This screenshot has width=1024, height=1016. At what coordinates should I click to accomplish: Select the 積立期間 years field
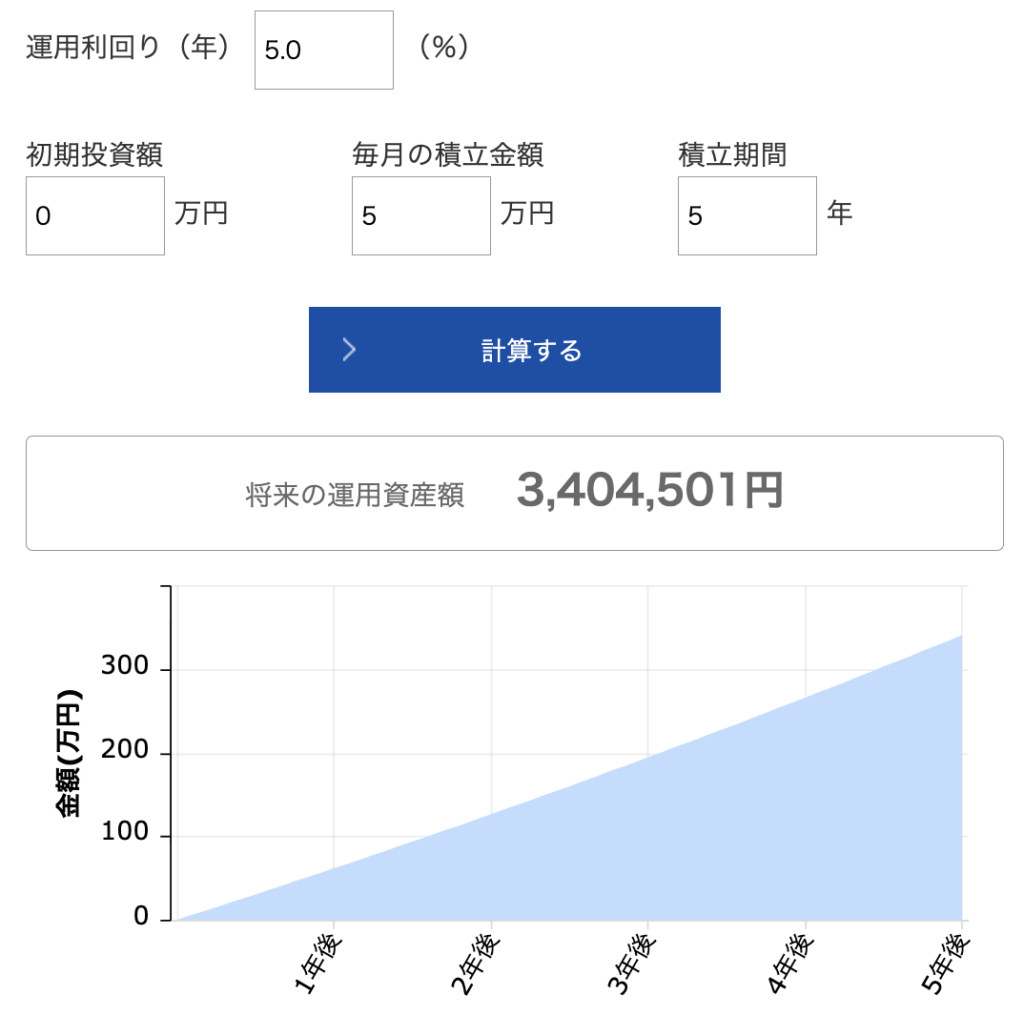(747, 215)
